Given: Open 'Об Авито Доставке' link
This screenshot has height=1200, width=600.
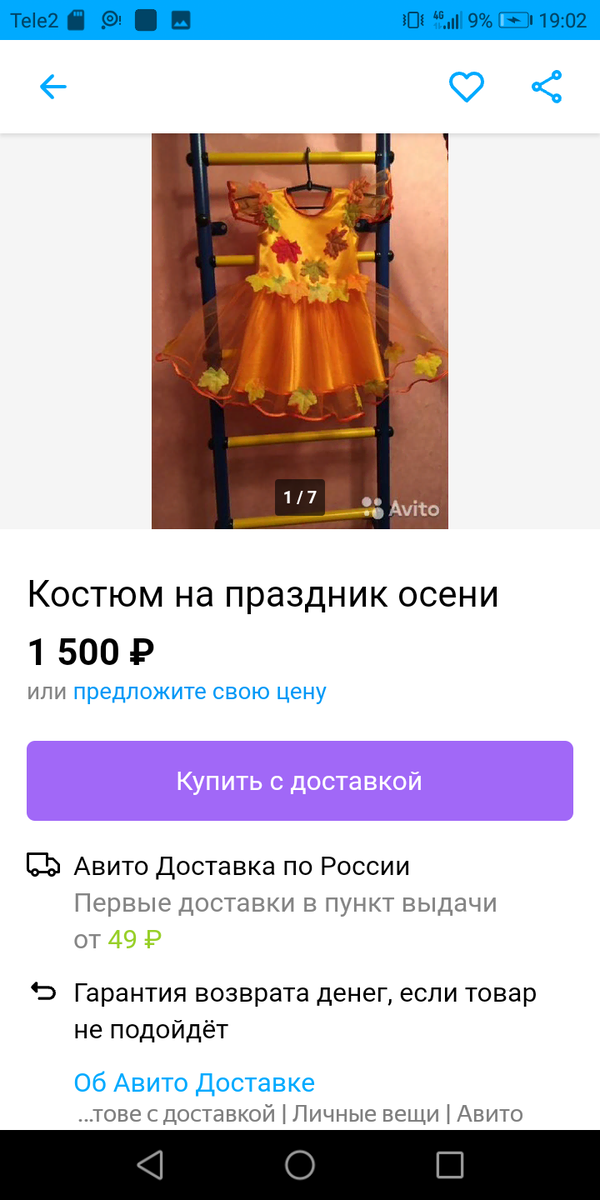Looking at the screenshot, I should [x=194, y=1082].
